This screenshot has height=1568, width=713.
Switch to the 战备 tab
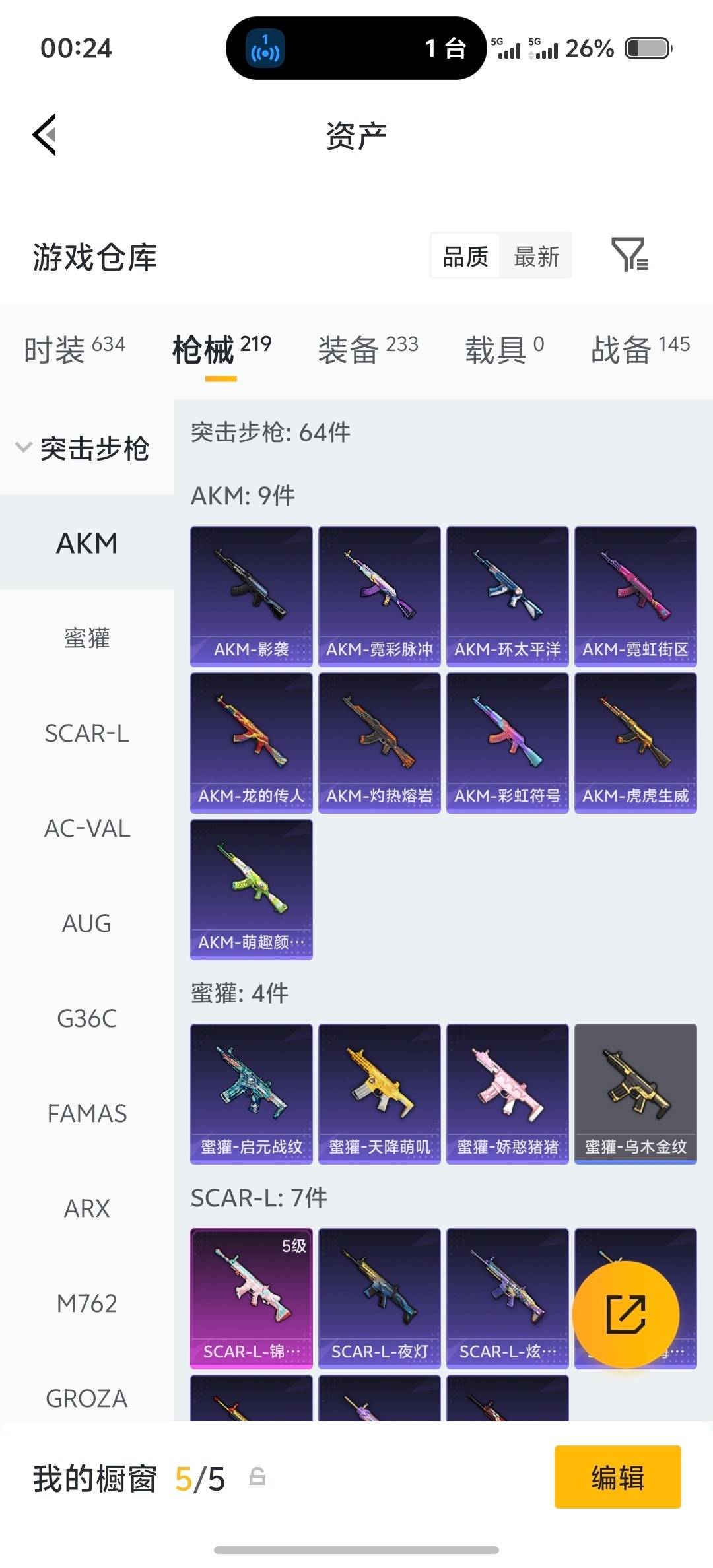pos(640,349)
